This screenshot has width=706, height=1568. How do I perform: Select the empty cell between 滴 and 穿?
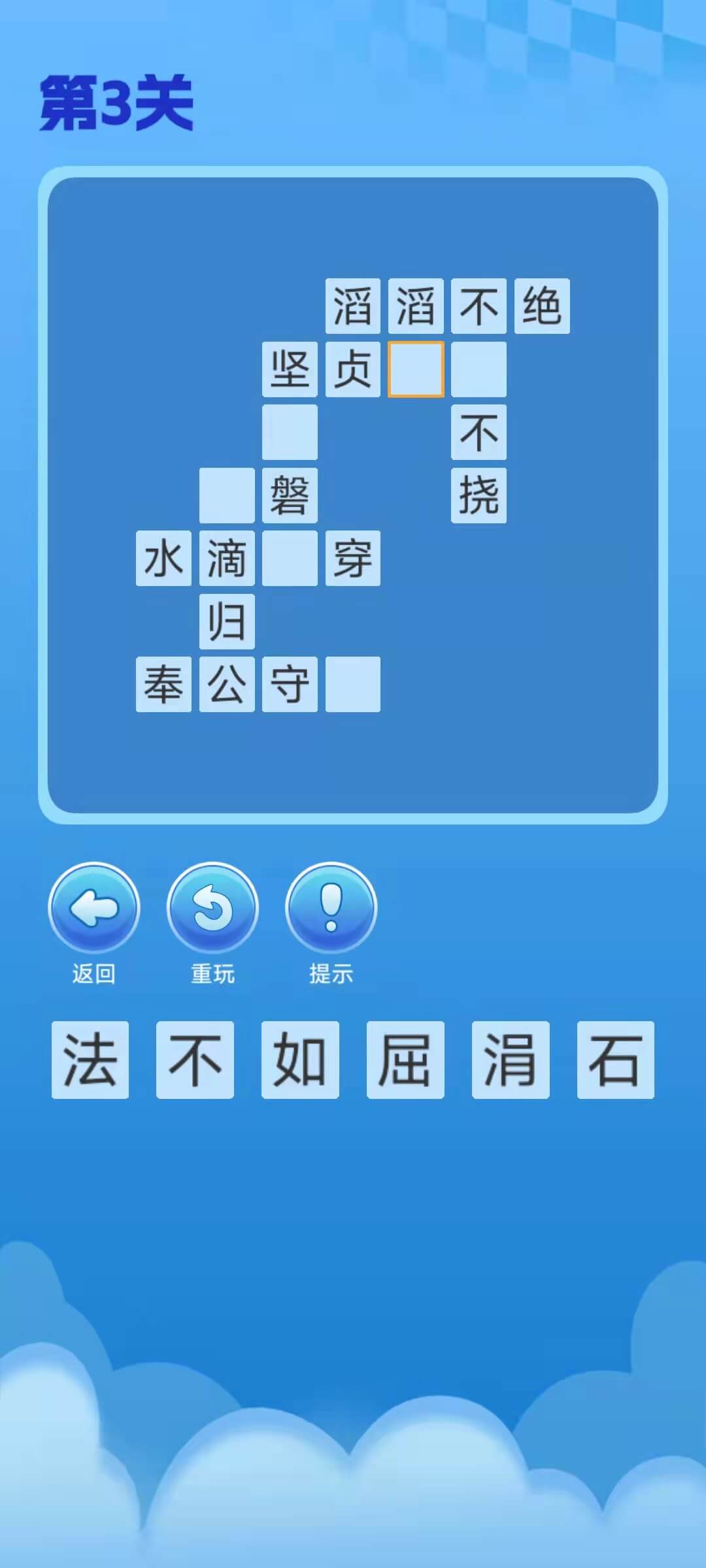[x=290, y=558]
